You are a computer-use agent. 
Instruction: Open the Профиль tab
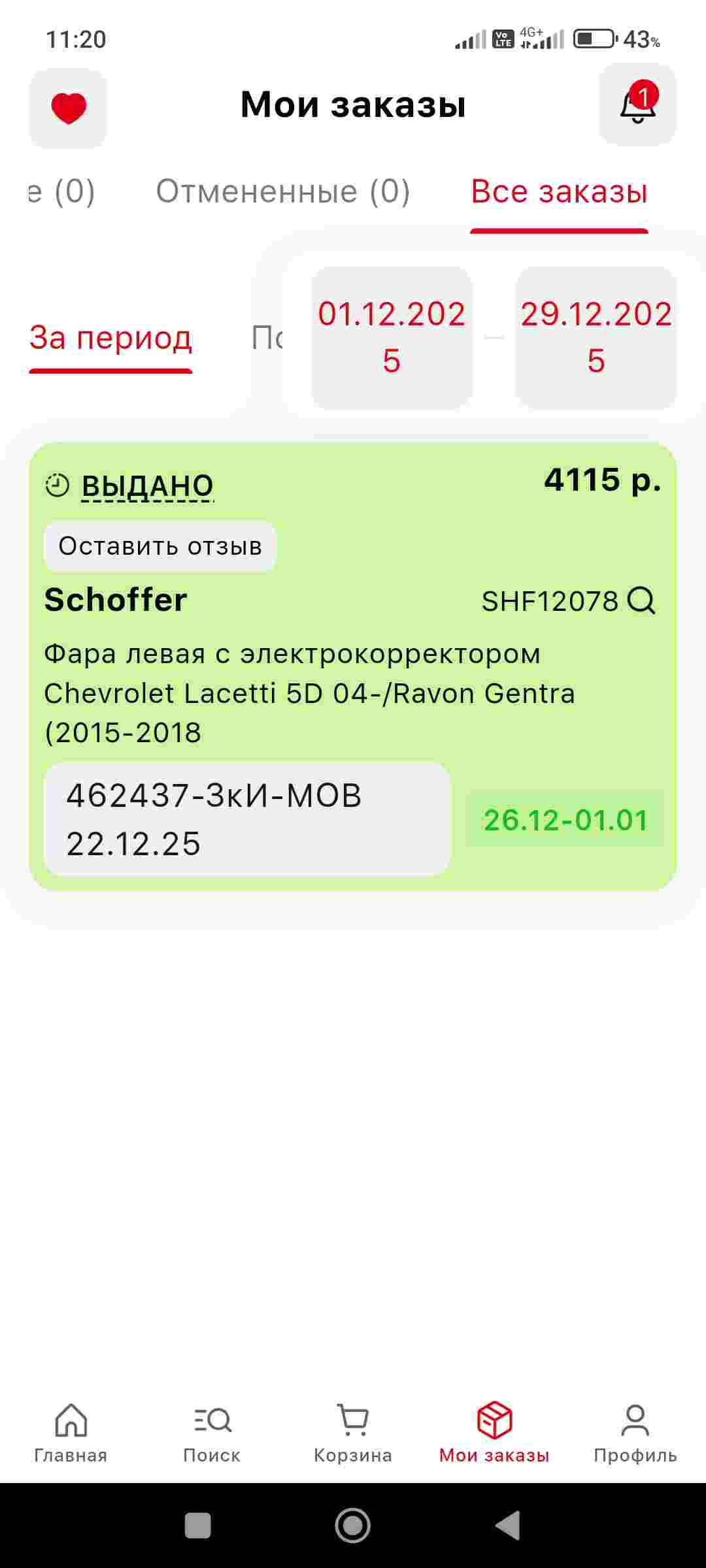[x=635, y=1431]
